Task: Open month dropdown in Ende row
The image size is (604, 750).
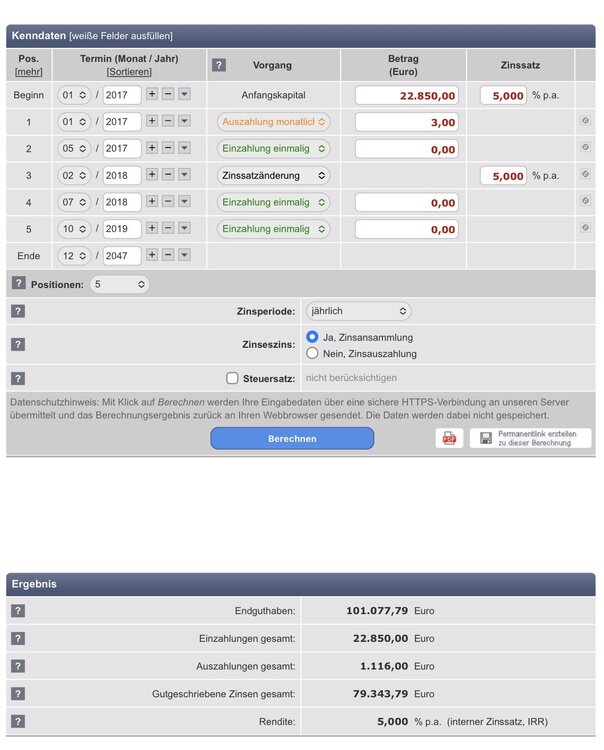Action: pos(74,256)
